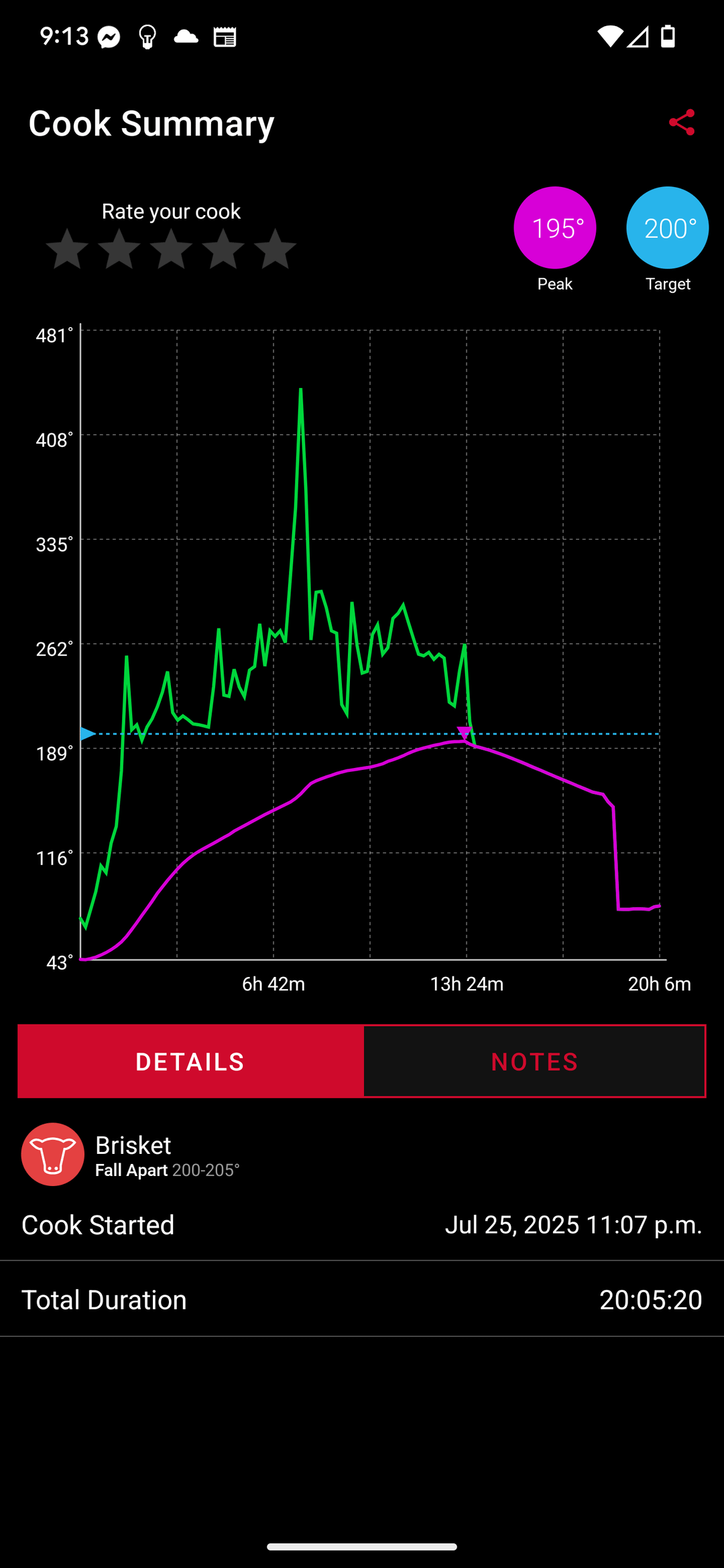Select the Details tab
The height and width of the screenshot is (1568, 724).
coord(190,1061)
